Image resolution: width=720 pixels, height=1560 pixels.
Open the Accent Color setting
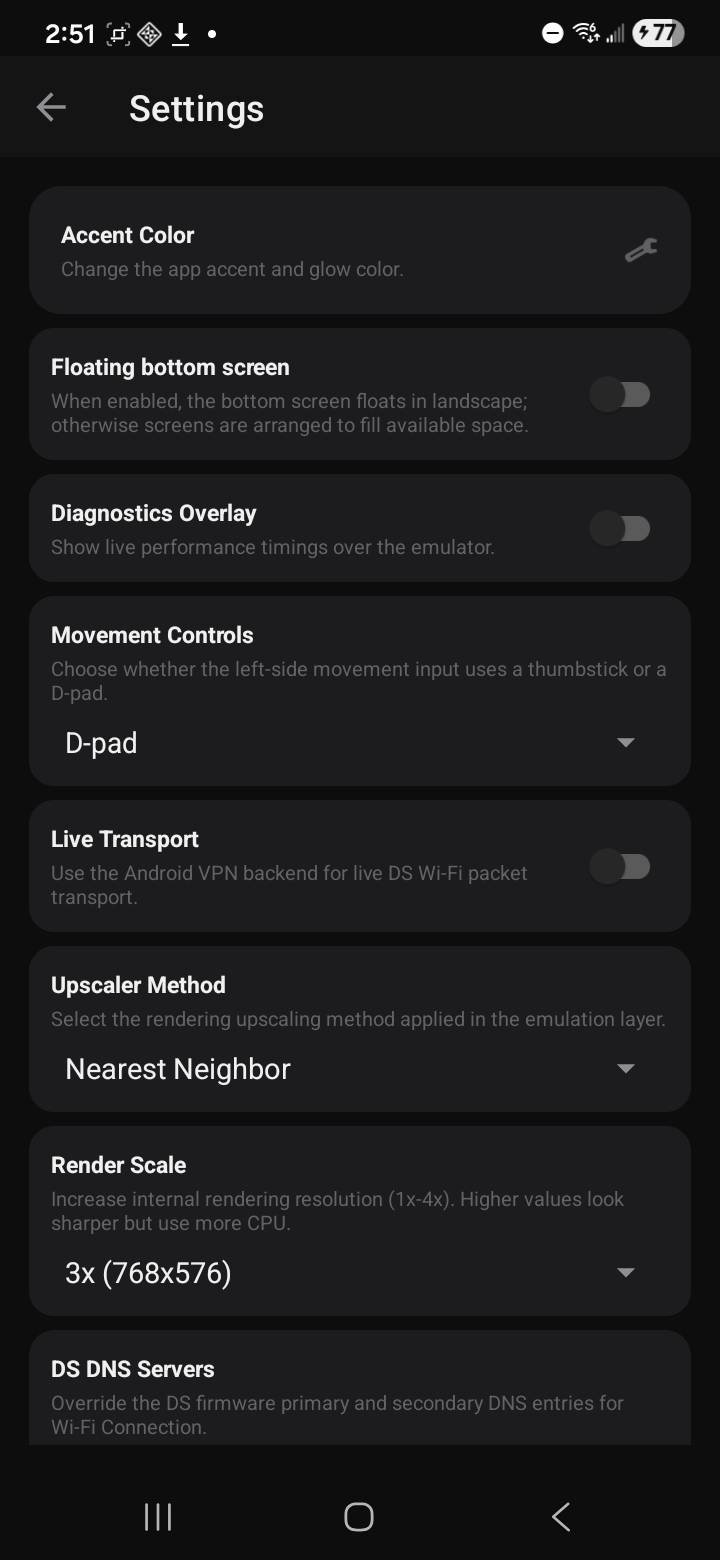click(360, 250)
